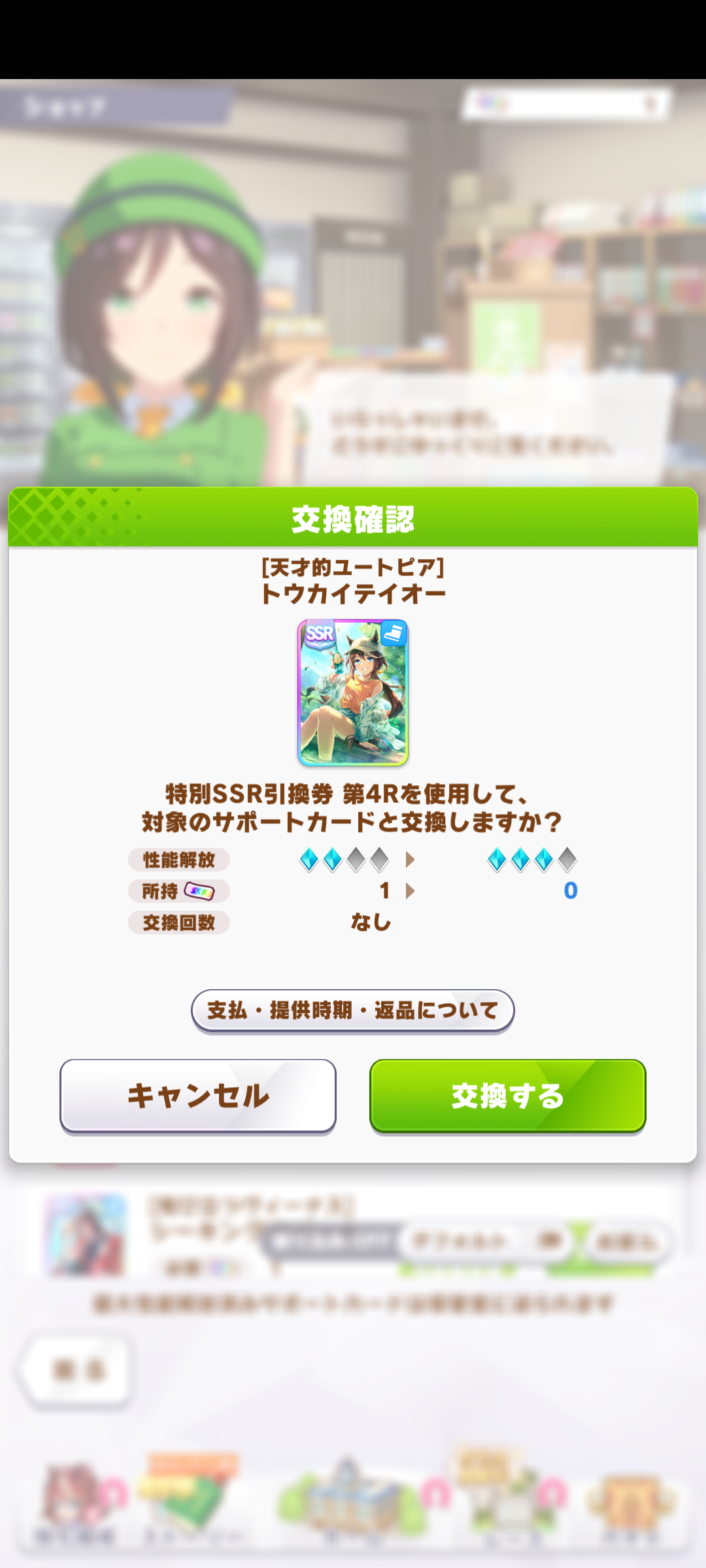
Task: Open 支払・提供時期・返品について info
Action: (352, 1011)
